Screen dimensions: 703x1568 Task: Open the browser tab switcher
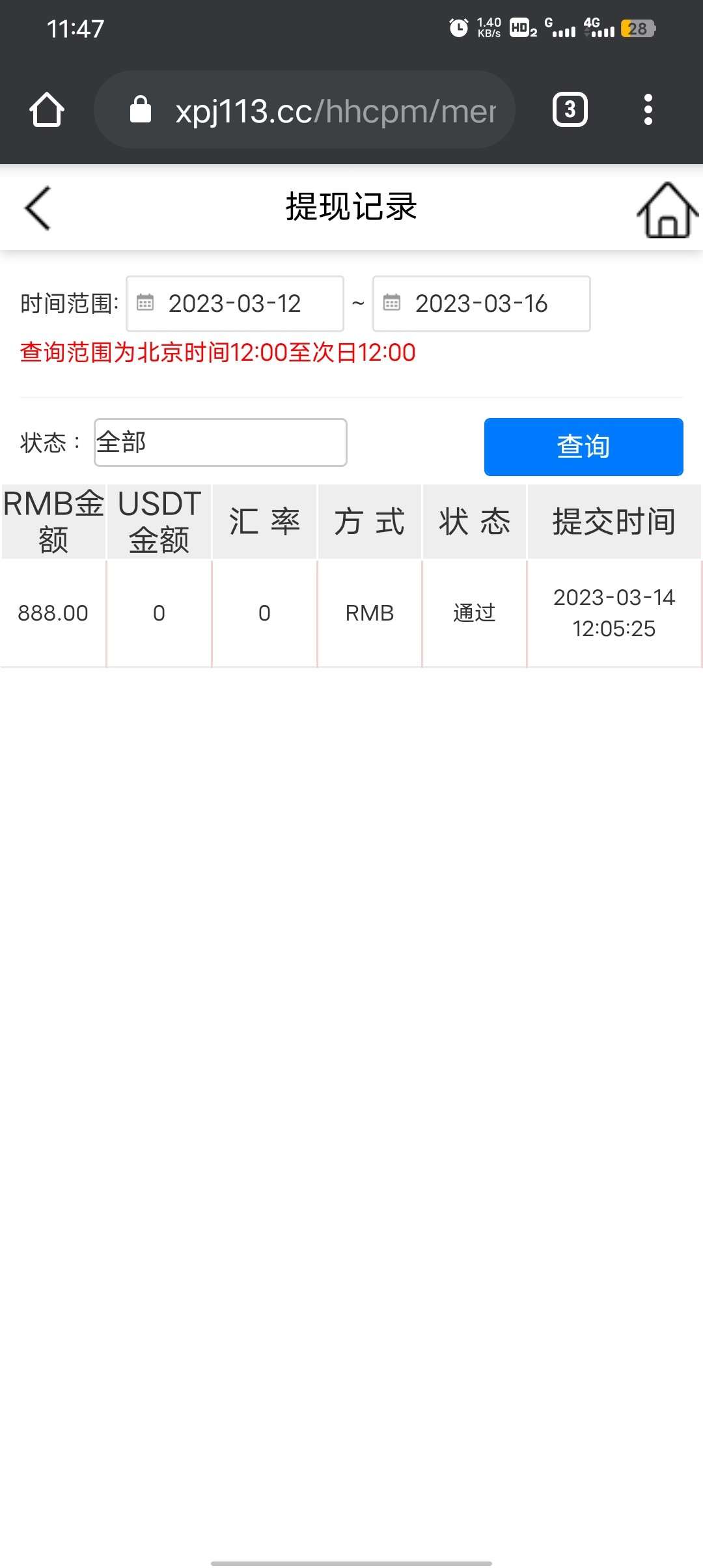[x=570, y=109]
